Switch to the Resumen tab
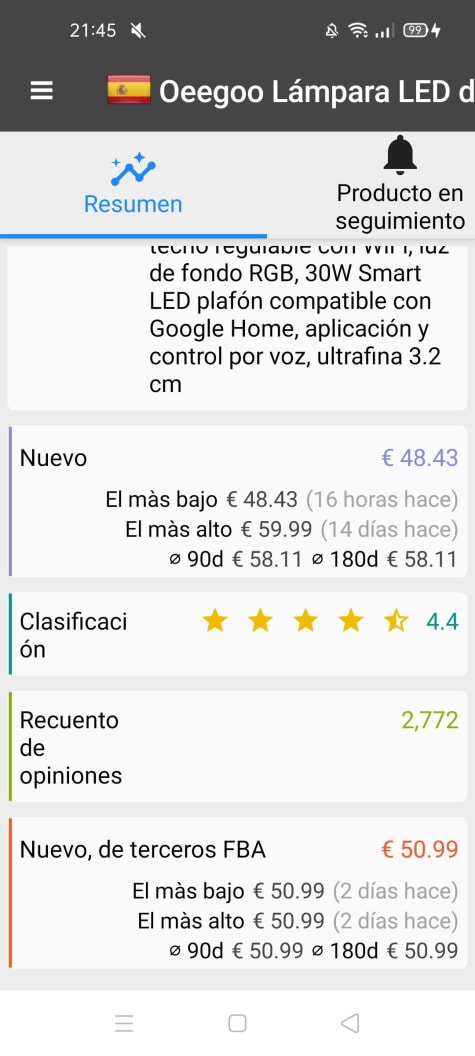 133,184
